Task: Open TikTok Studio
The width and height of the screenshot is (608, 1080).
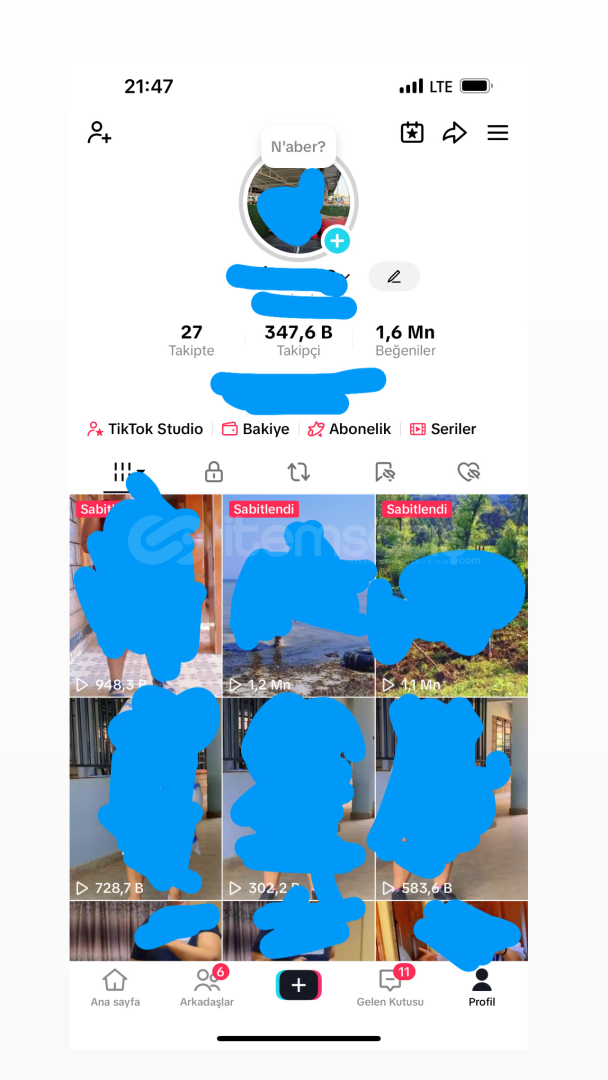Action: pos(145,429)
